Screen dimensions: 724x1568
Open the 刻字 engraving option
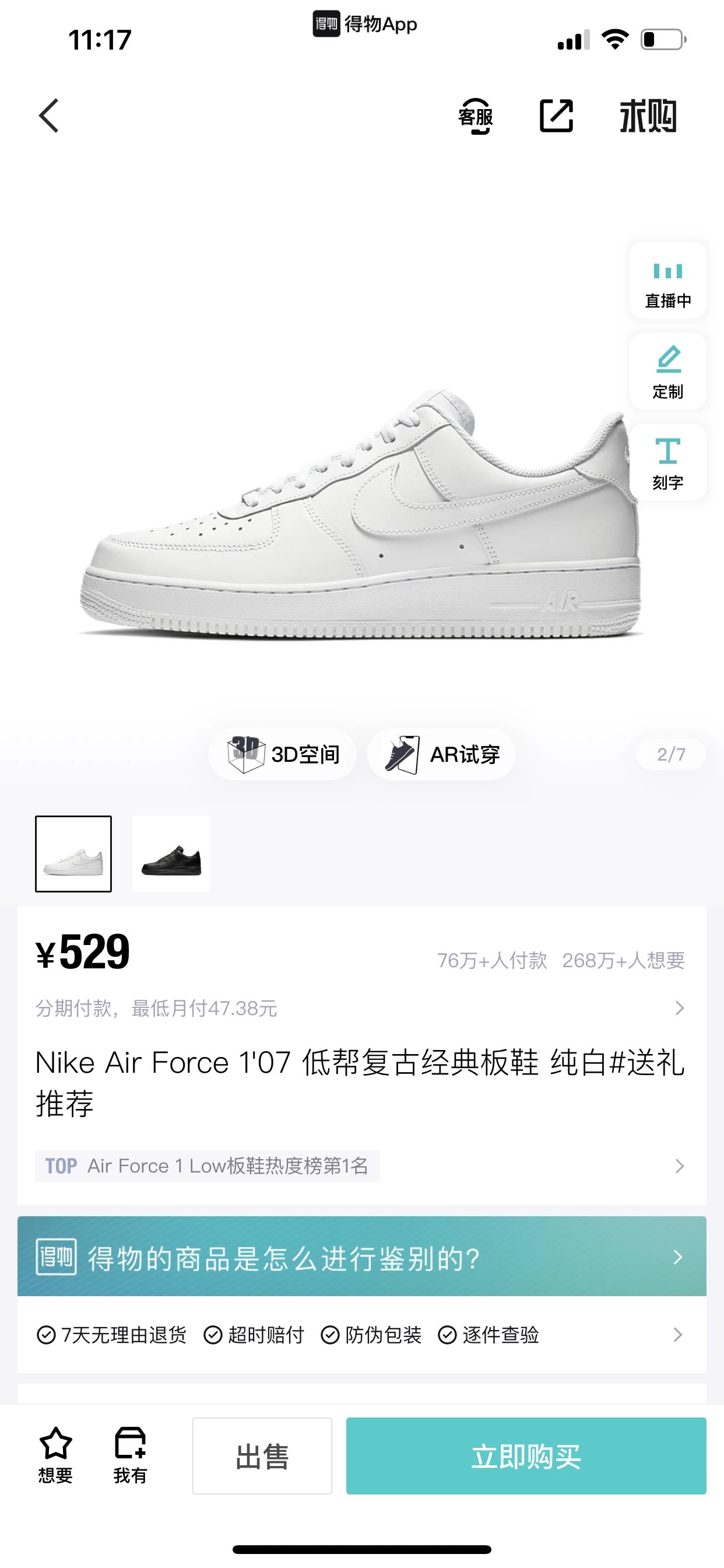pos(667,464)
